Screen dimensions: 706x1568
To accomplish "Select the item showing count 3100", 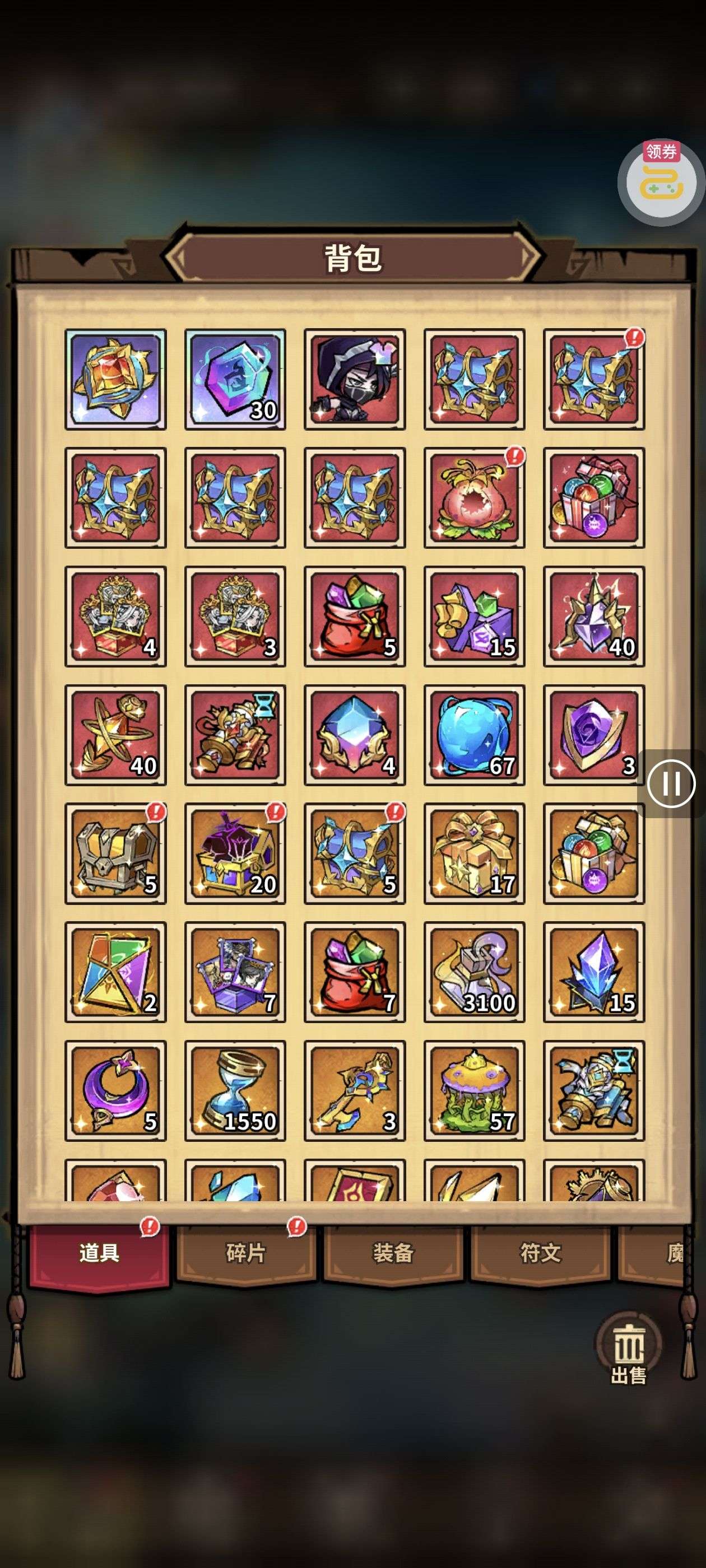I will [x=474, y=972].
